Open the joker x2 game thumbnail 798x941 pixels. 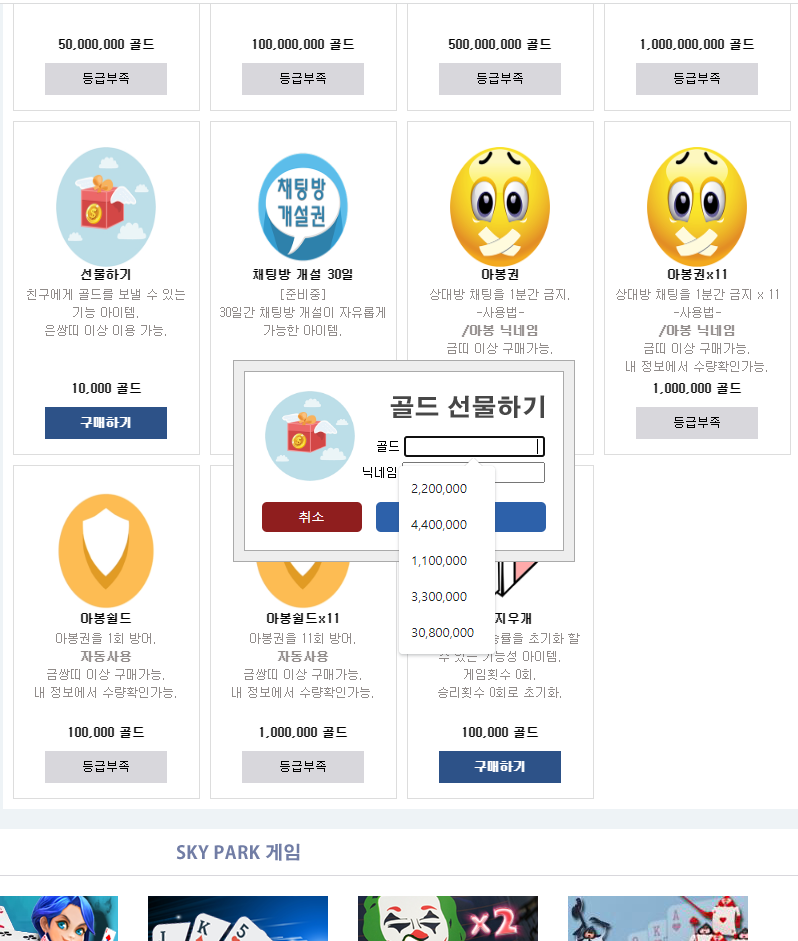click(447, 918)
